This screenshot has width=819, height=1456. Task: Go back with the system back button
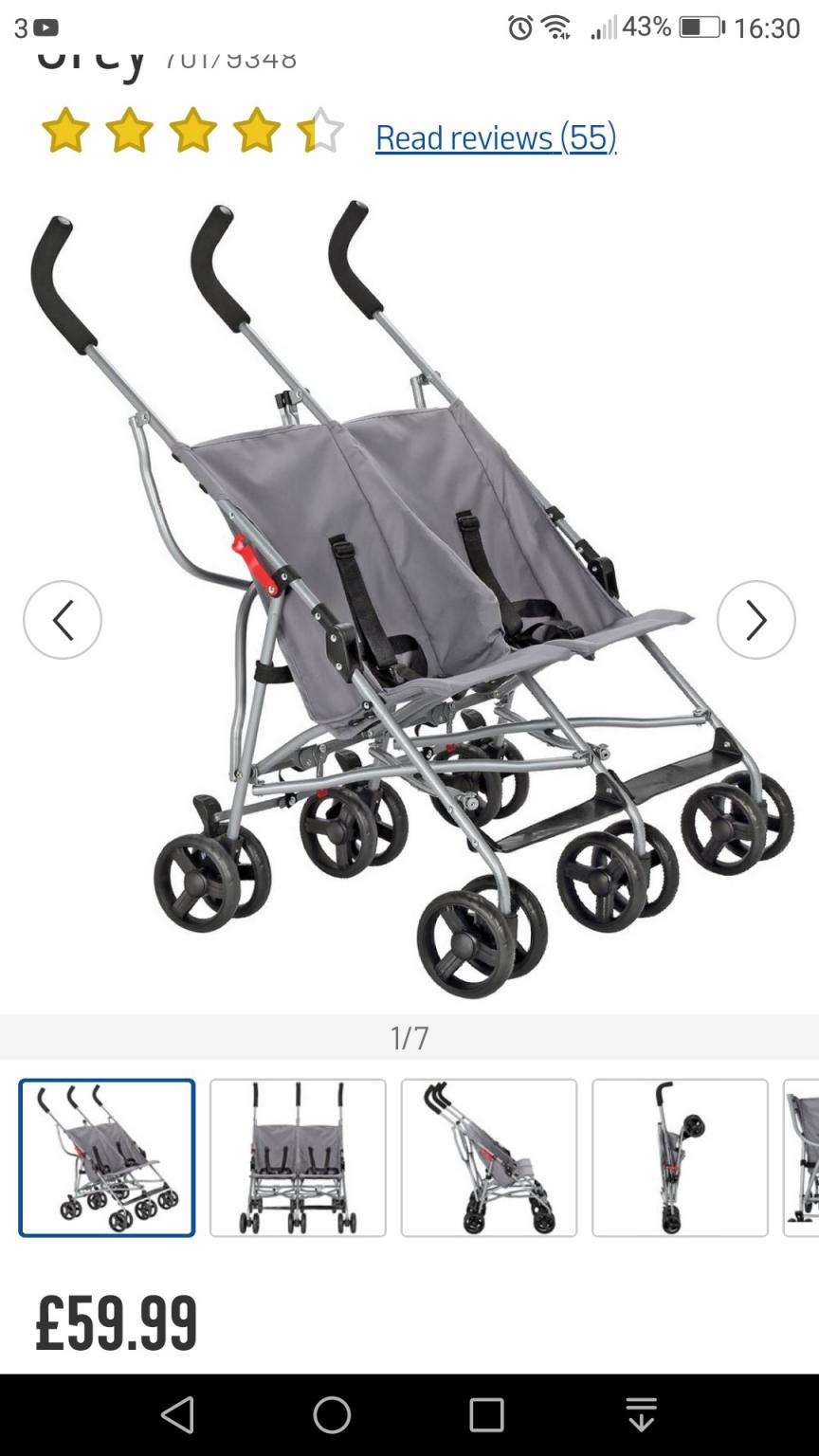click(x=178, y=1415)
